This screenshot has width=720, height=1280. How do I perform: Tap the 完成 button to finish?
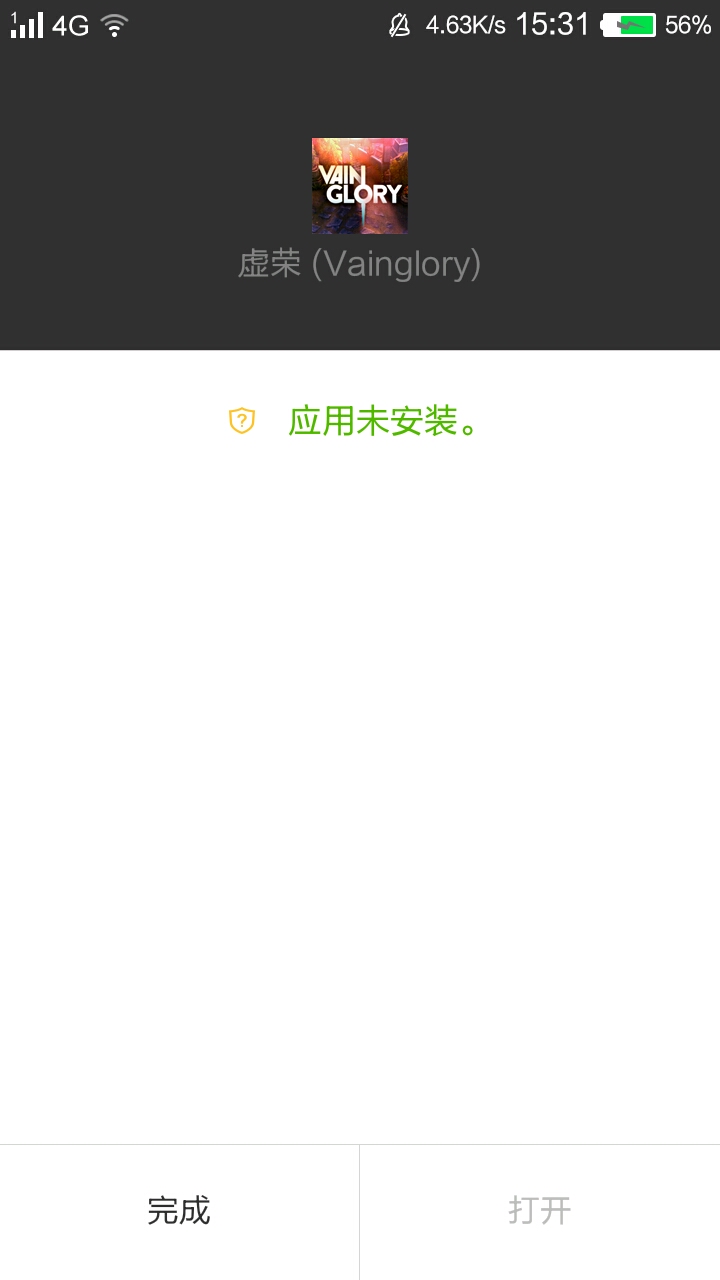click(x=179, y=1211)
